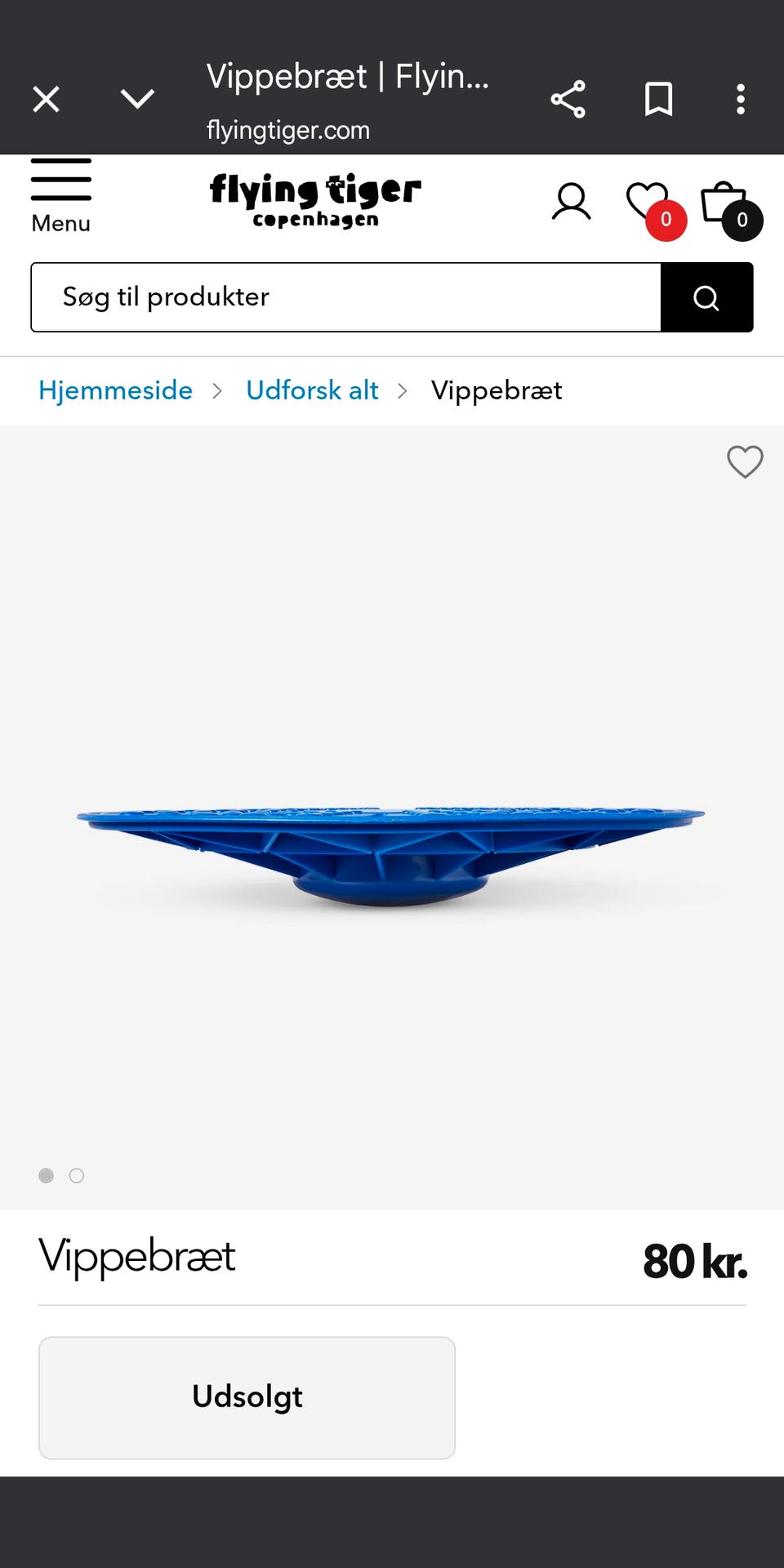Tap the black search magnifier button
The height and width of the screenshot is (1568, 784).
click(706, 297)
